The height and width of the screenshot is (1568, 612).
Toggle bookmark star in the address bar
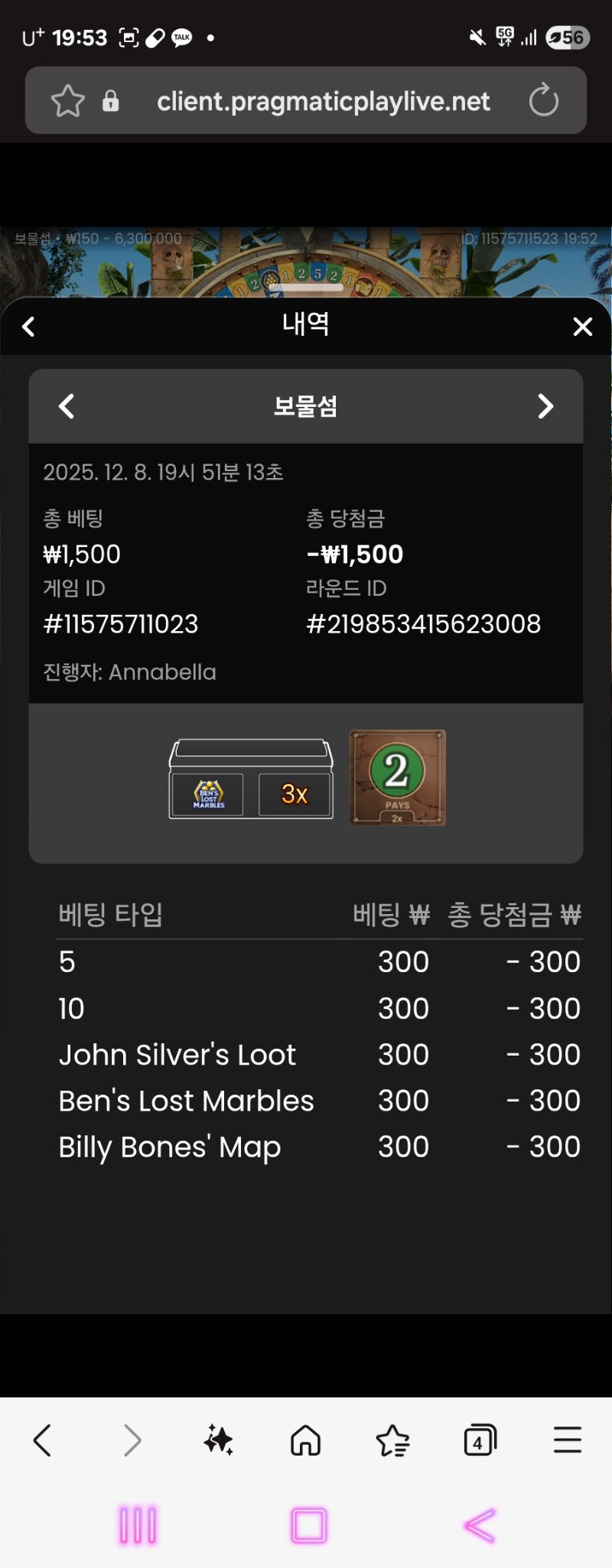(67, 100)
